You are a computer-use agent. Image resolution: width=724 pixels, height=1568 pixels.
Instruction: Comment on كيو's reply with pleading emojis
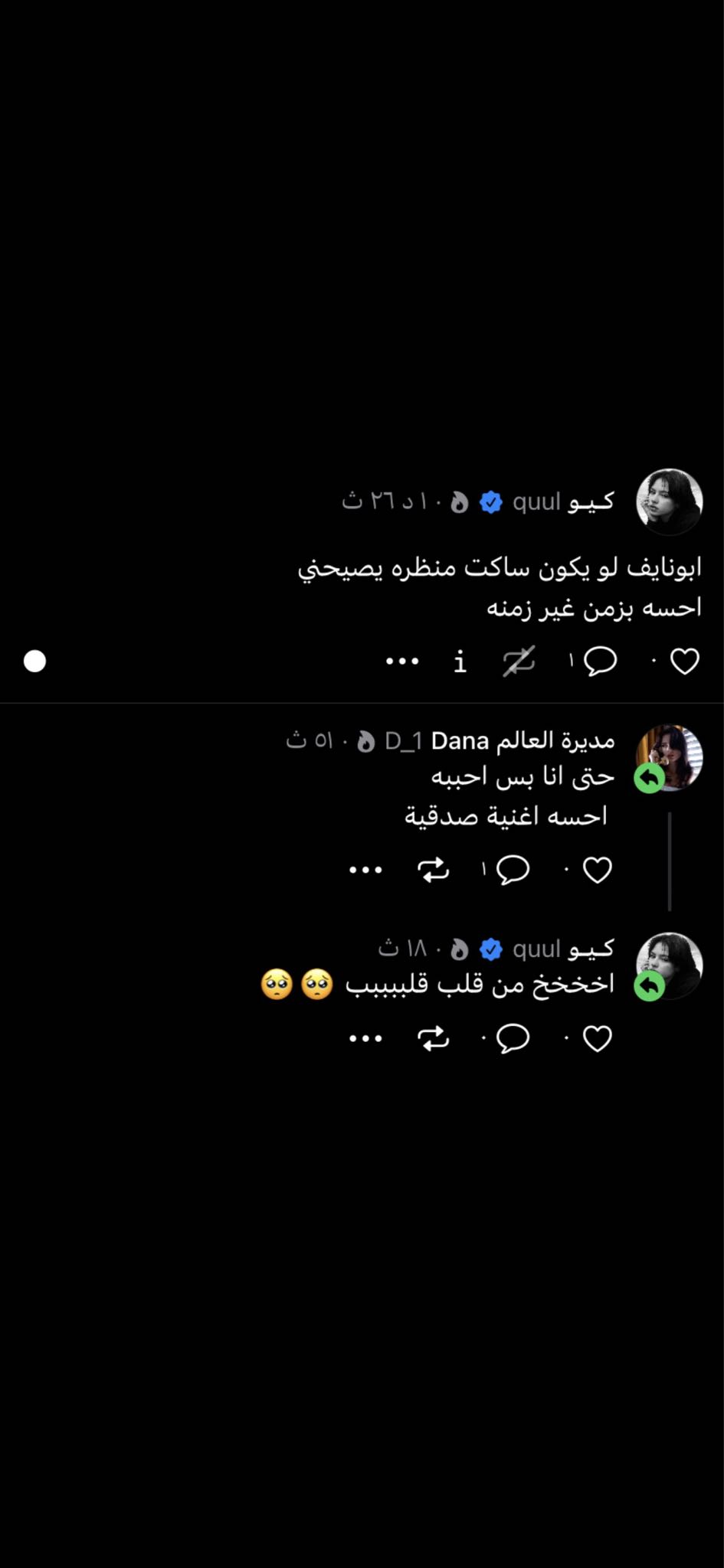(x=513, y=1038)
